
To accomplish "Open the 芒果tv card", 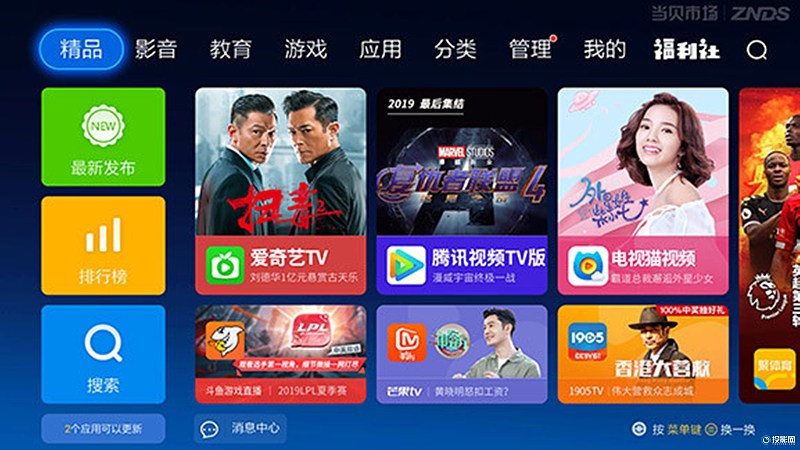I will (462, 354).
